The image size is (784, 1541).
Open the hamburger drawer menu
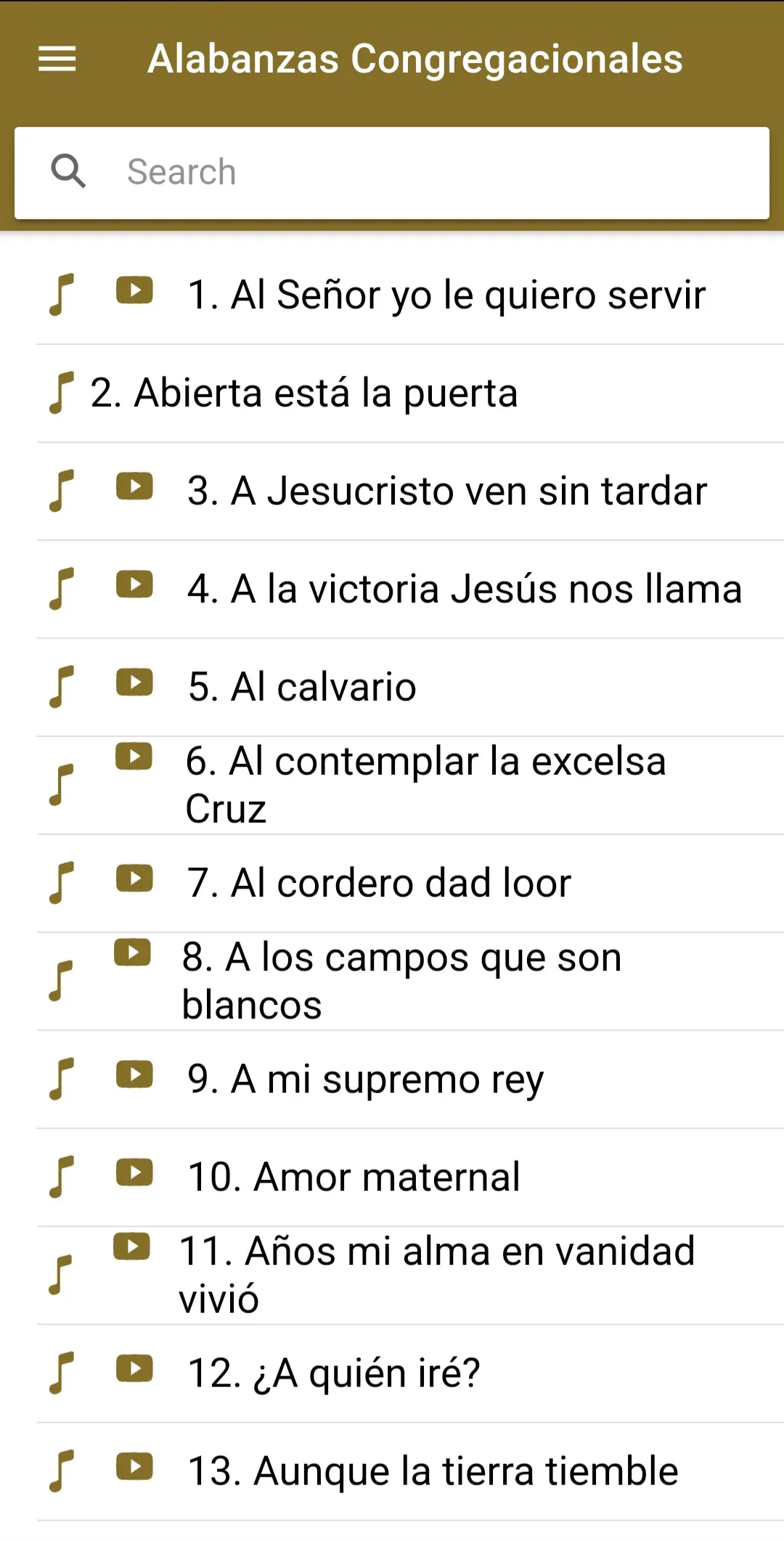57,59
